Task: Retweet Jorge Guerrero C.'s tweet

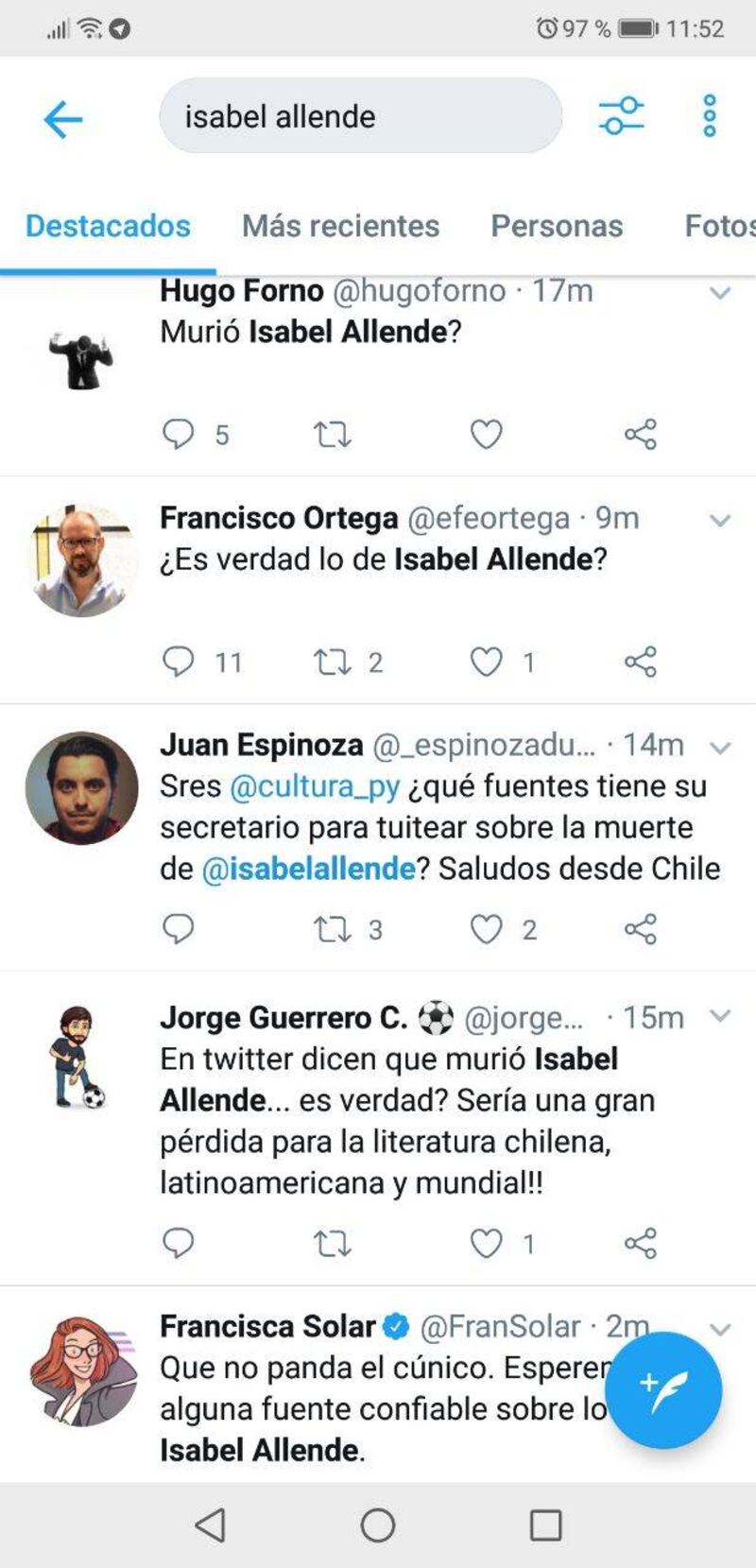Action: (333, 1243)
